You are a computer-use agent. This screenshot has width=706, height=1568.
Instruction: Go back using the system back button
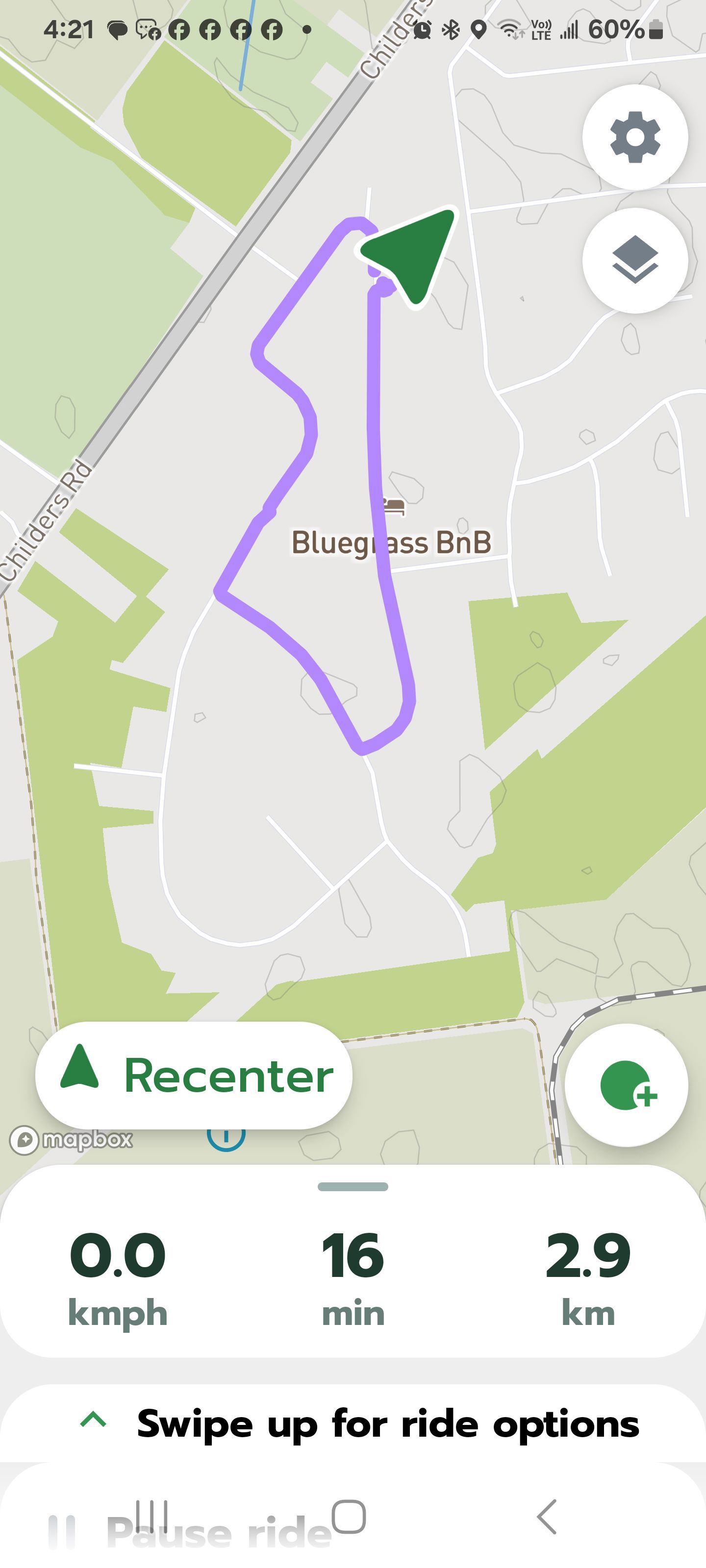click(546, 1516)
